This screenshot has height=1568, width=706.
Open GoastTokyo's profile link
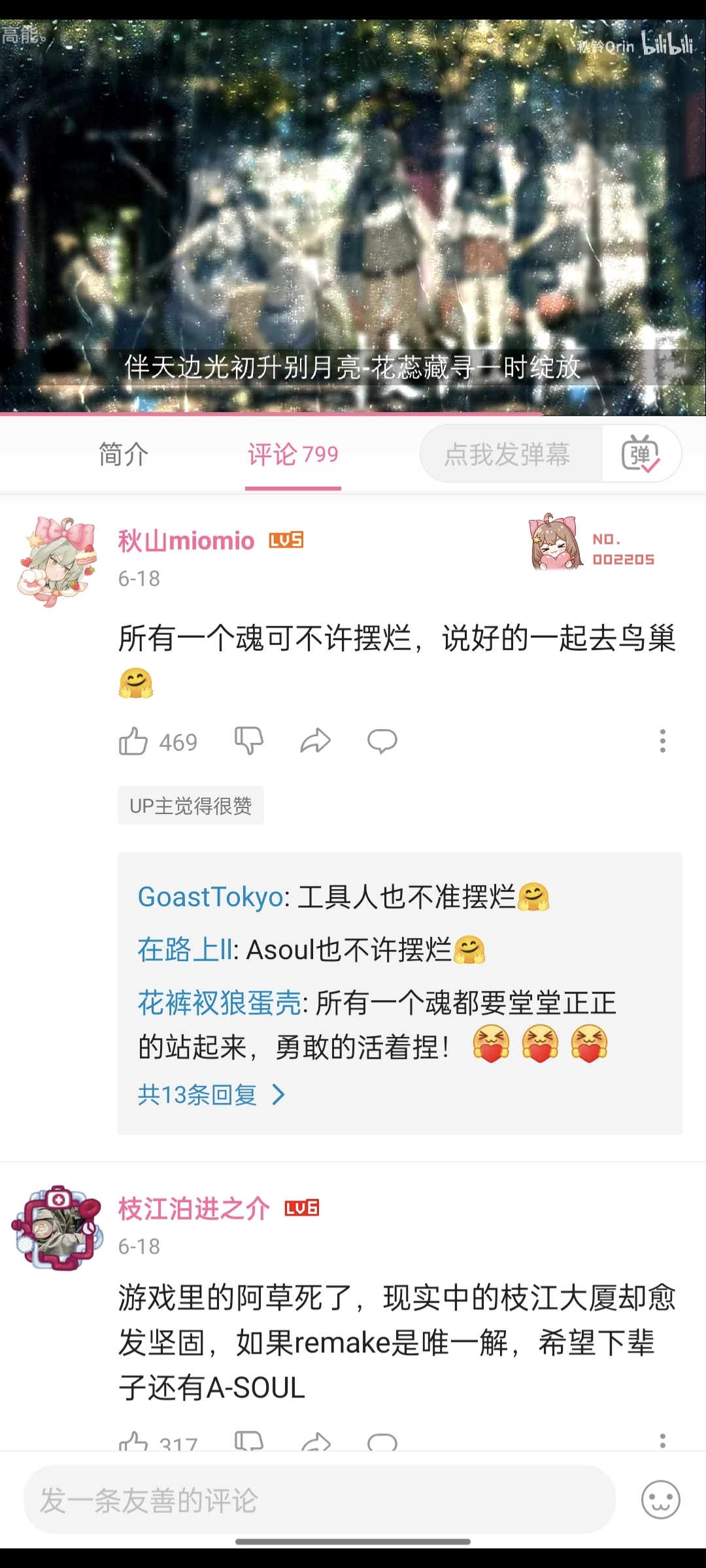[x=210, y=897]
